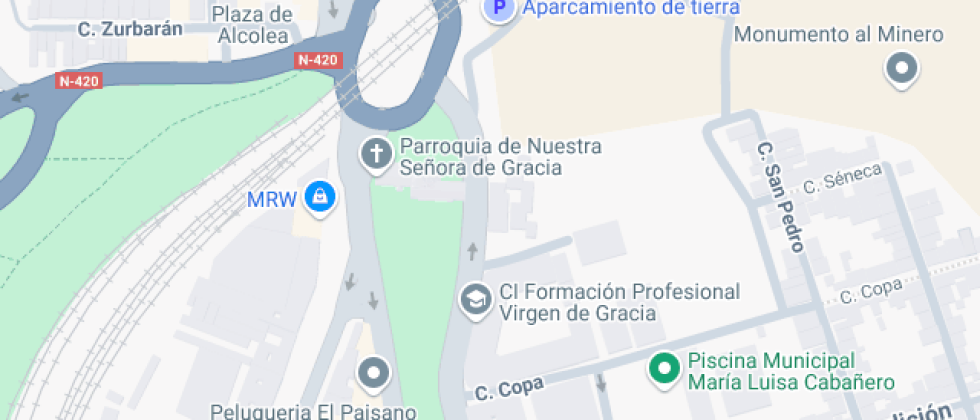The width and height of the screenshot is (980, 420).
Task: Open the MRW location pin
Action: [x=320, y=196]
